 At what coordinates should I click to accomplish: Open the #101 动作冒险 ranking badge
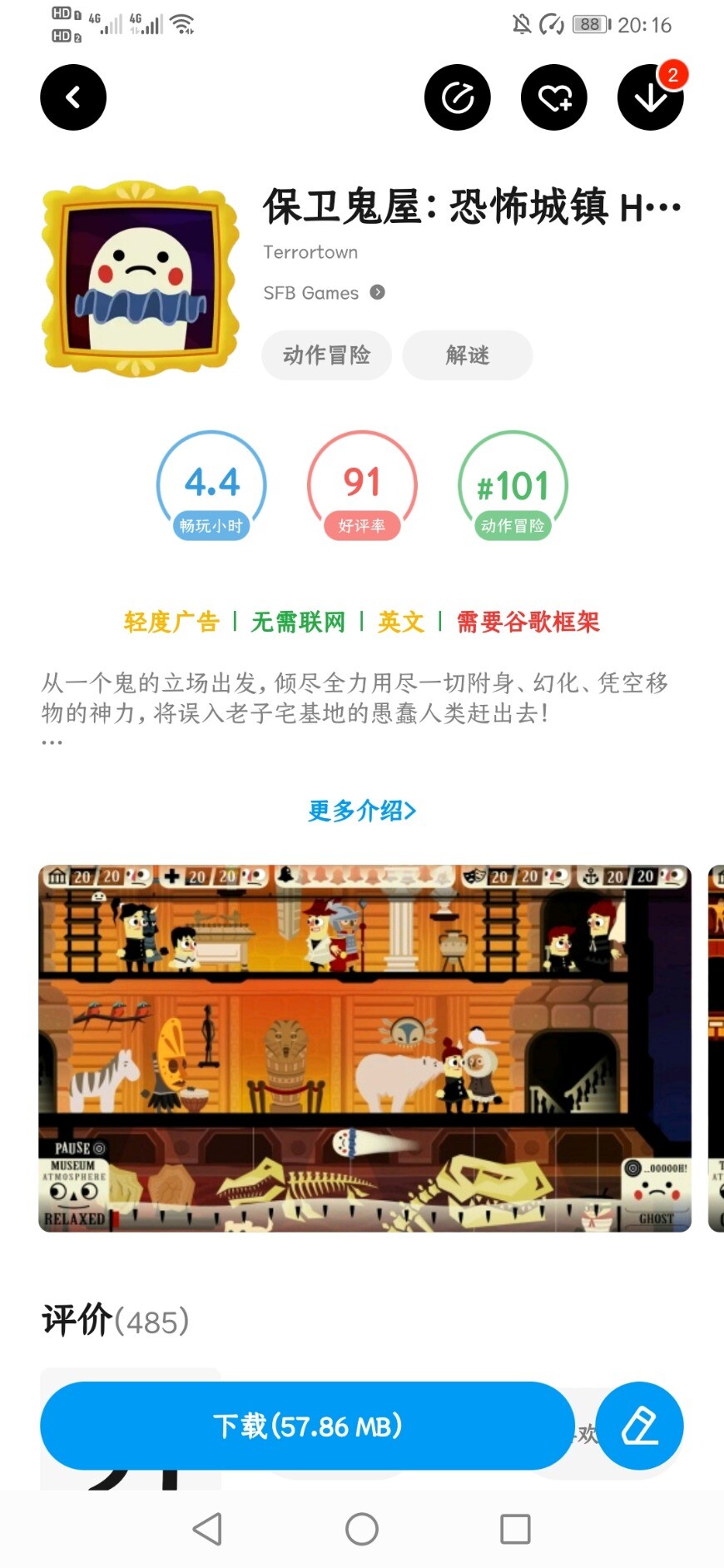(513, 487)
